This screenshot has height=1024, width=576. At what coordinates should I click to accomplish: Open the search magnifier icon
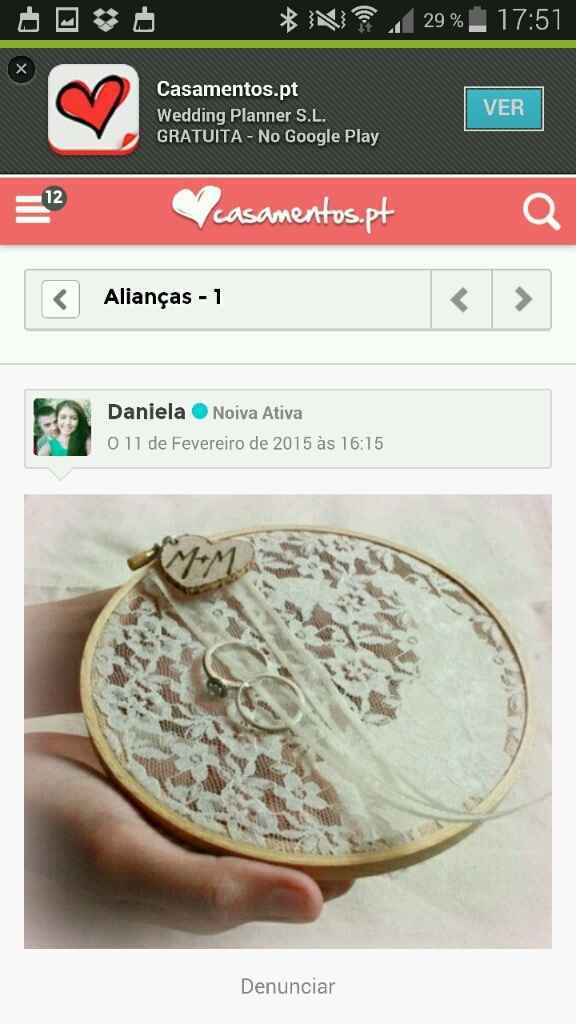coord(541,213)
